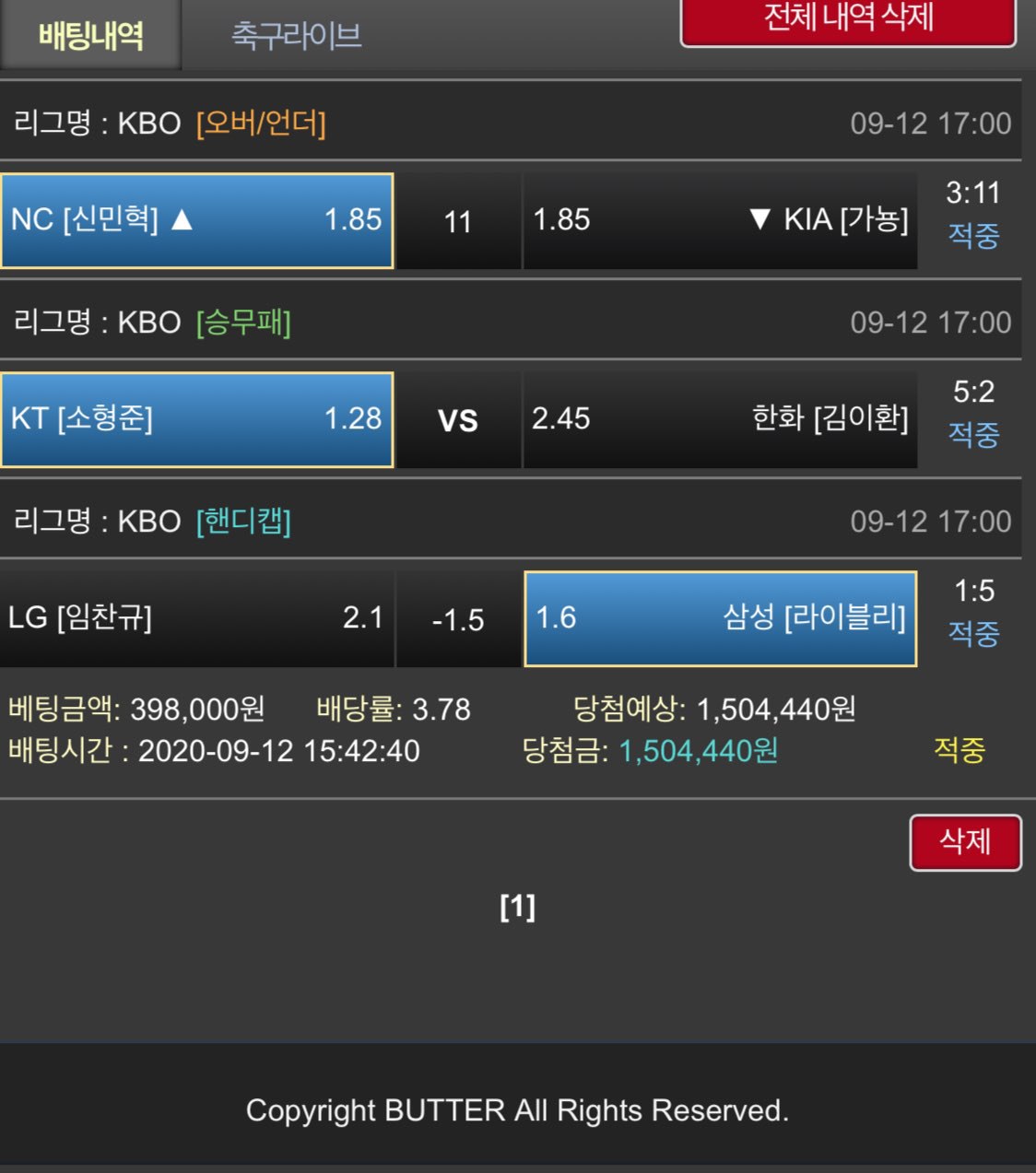Tap 전체 내역 삭제 button
1036x1173 pixels.
[848, 20]
